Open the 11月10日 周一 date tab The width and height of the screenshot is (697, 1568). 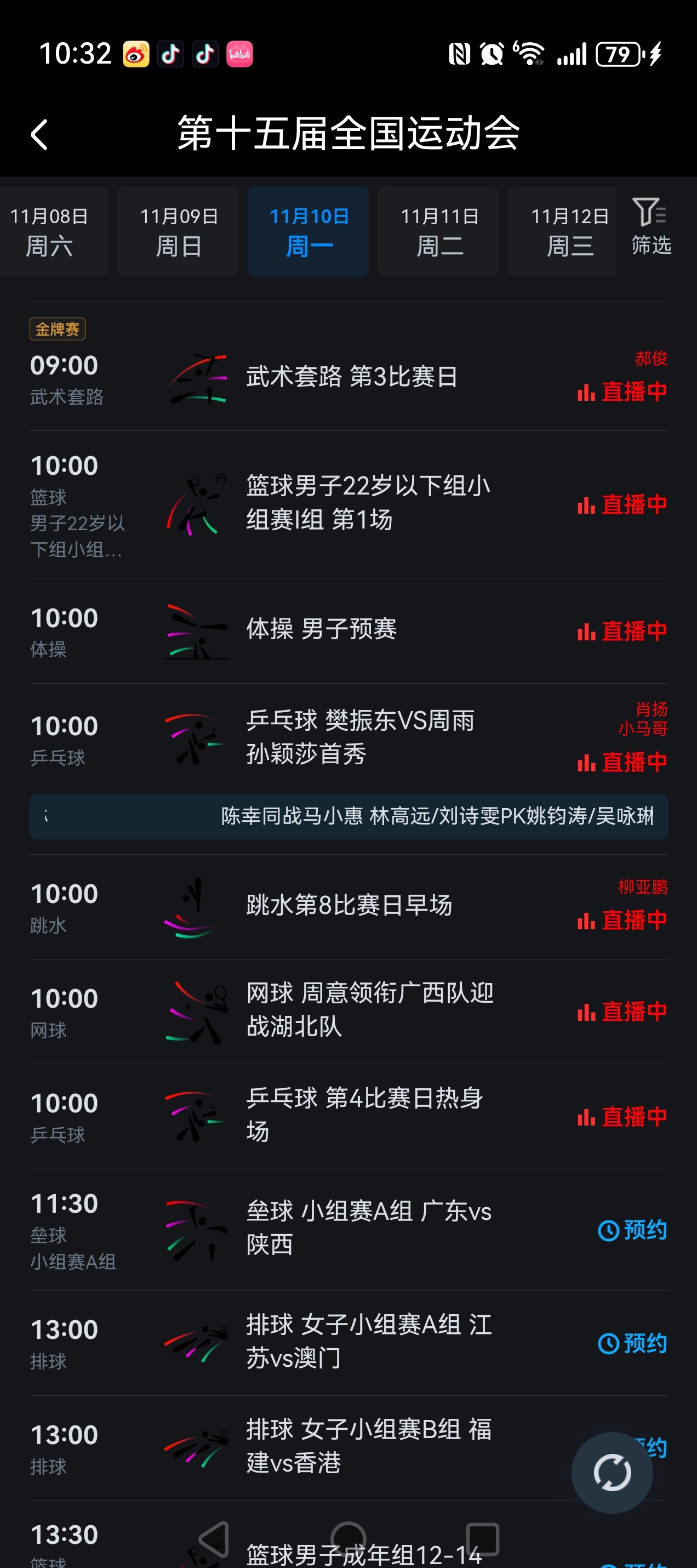pyautogui.click(x=308, y=231)
